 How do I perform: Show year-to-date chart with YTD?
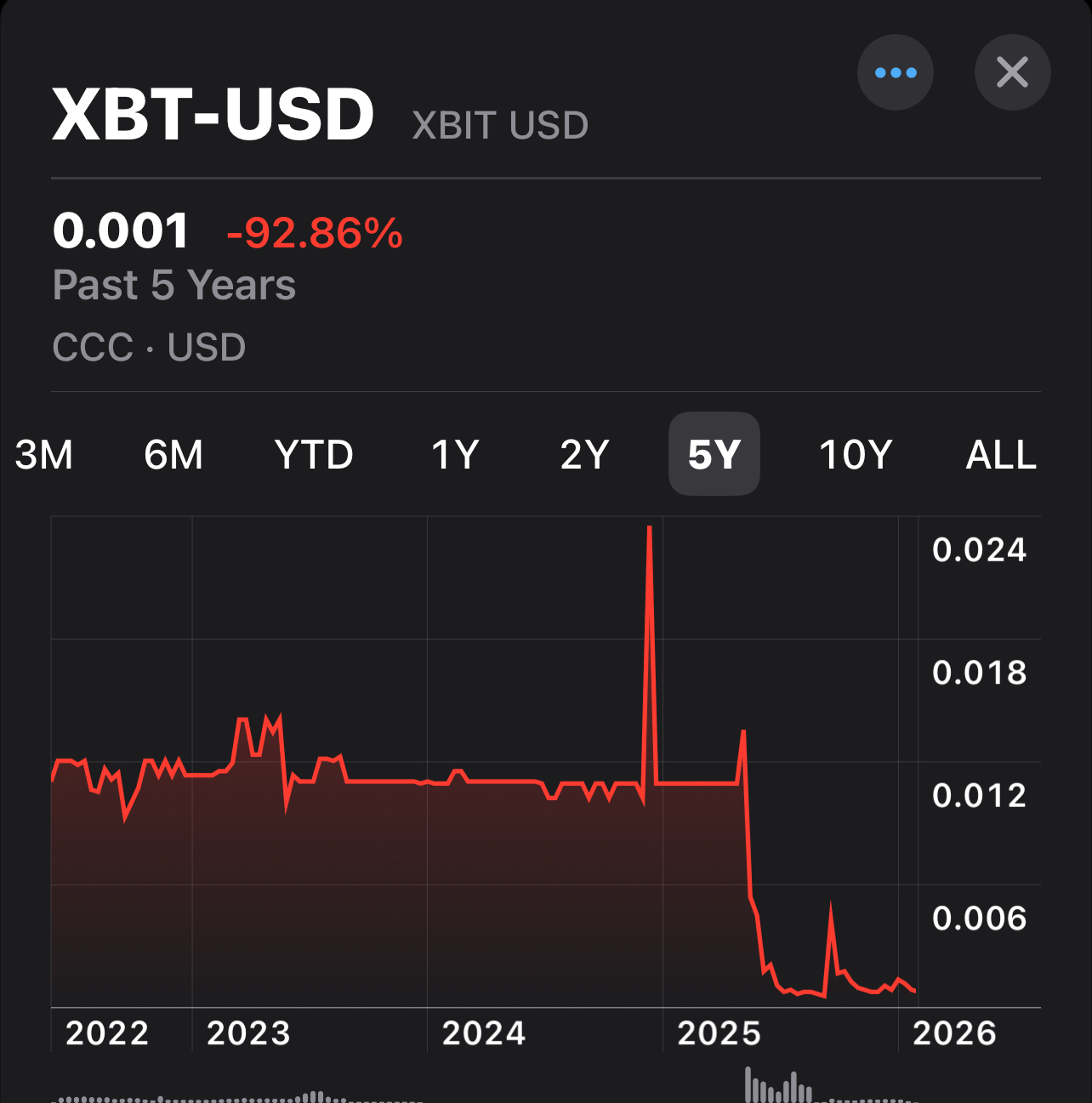coord(314,454)
